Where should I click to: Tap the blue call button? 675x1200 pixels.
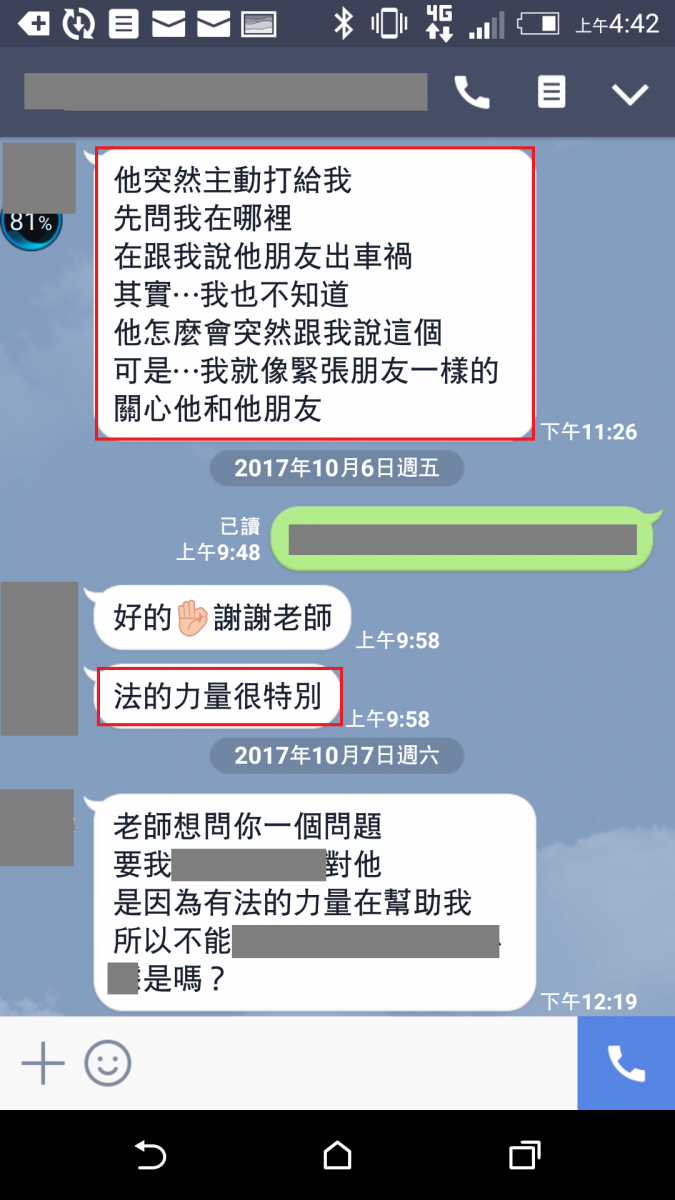click(x=626, y=1064)
